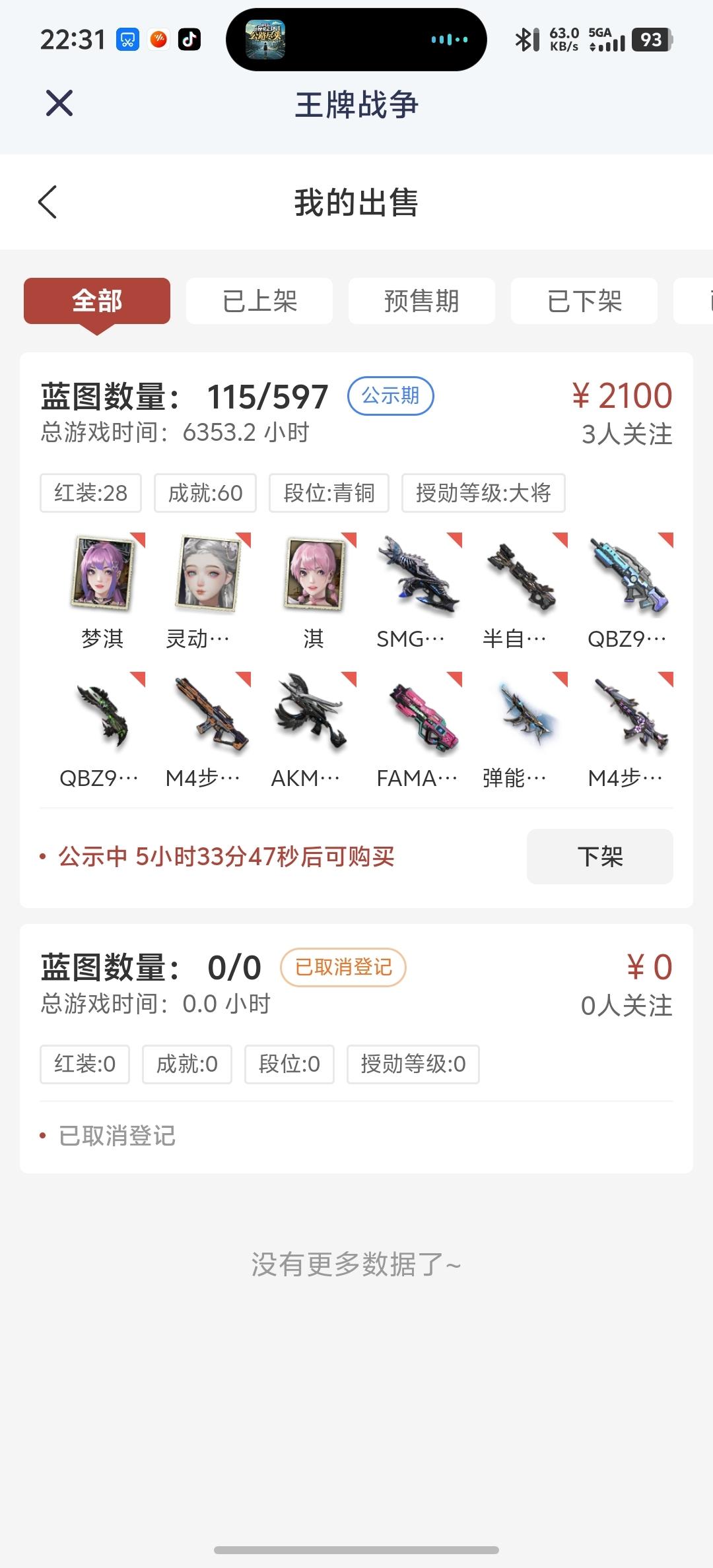Tap the 公示期 status badge

[391, 395]
